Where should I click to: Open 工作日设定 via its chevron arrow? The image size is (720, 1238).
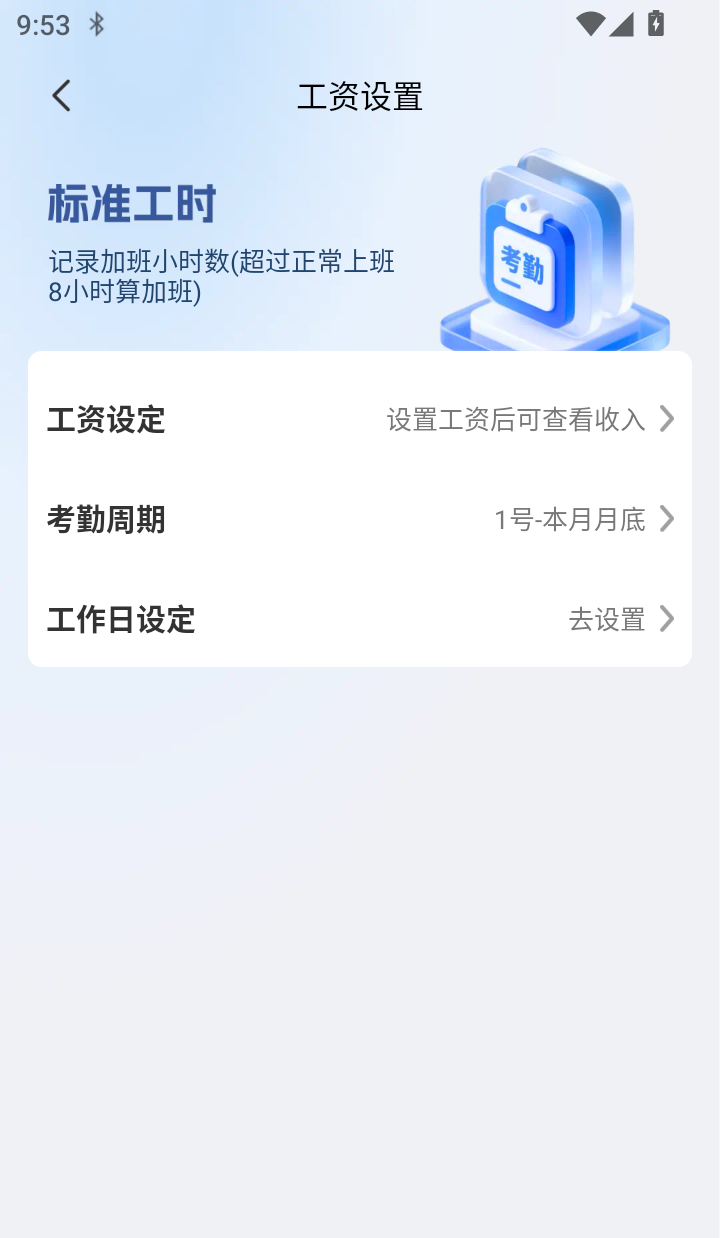(667, 620)
